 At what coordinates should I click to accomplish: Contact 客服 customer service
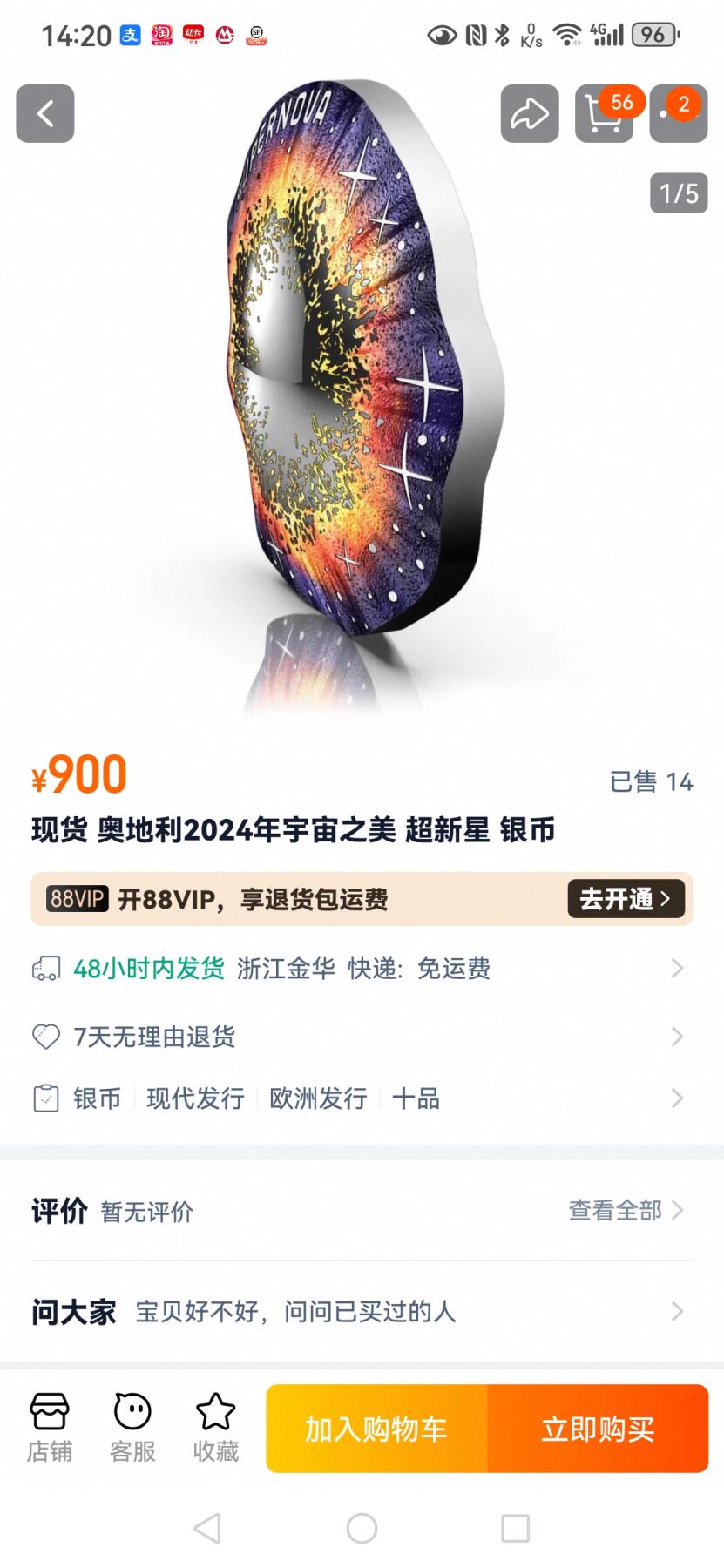tap(132, 1427)
